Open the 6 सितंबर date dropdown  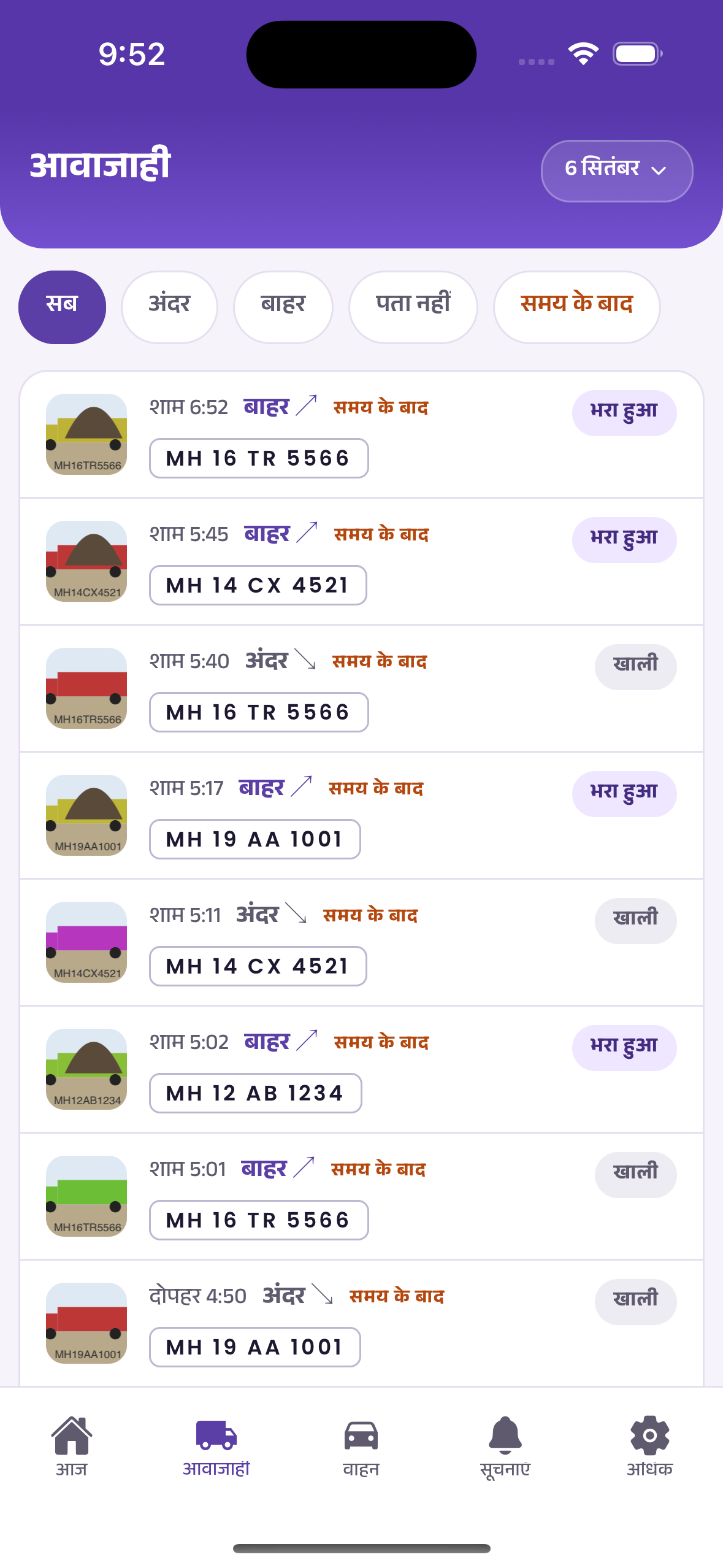[616, 171]
